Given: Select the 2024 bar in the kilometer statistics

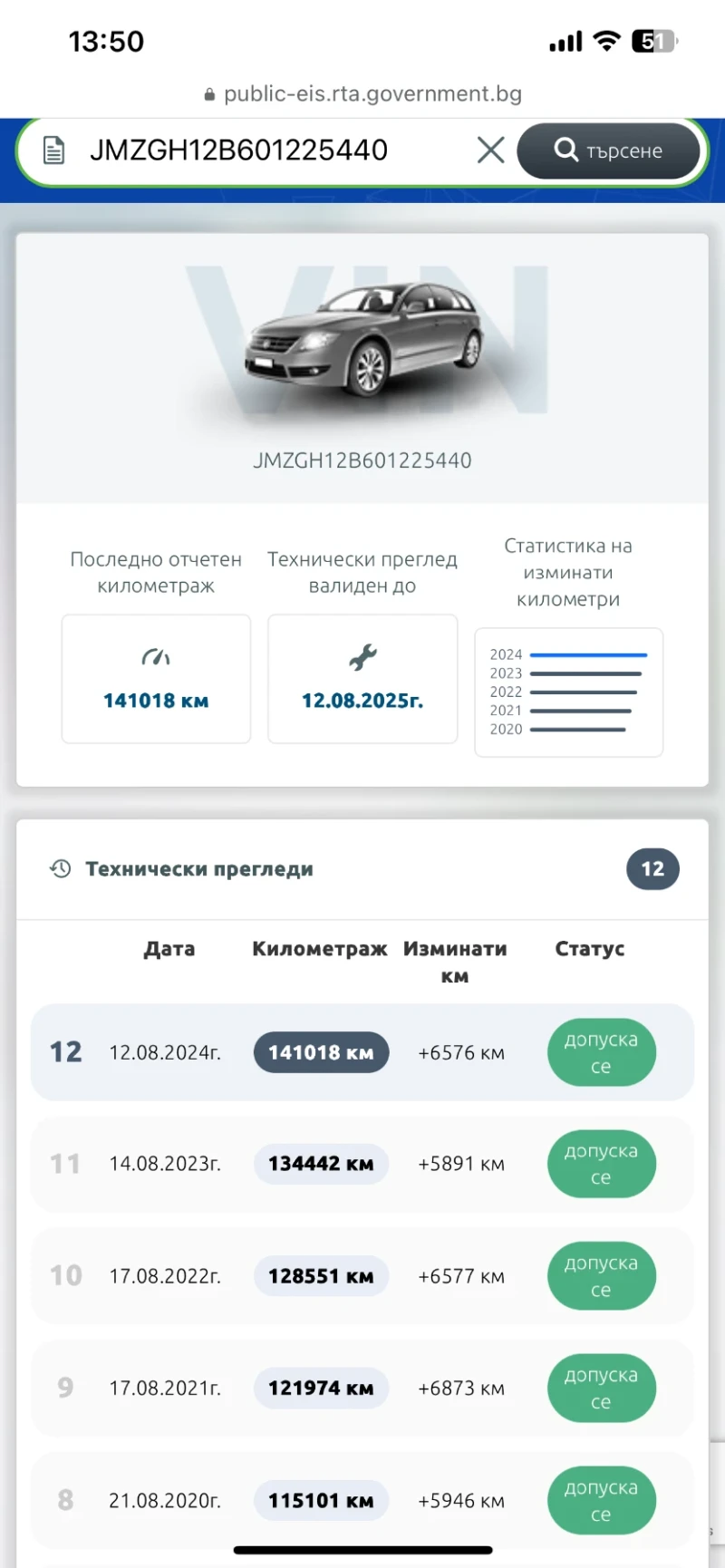Looking at the screenshot, I should coord(587,653).
